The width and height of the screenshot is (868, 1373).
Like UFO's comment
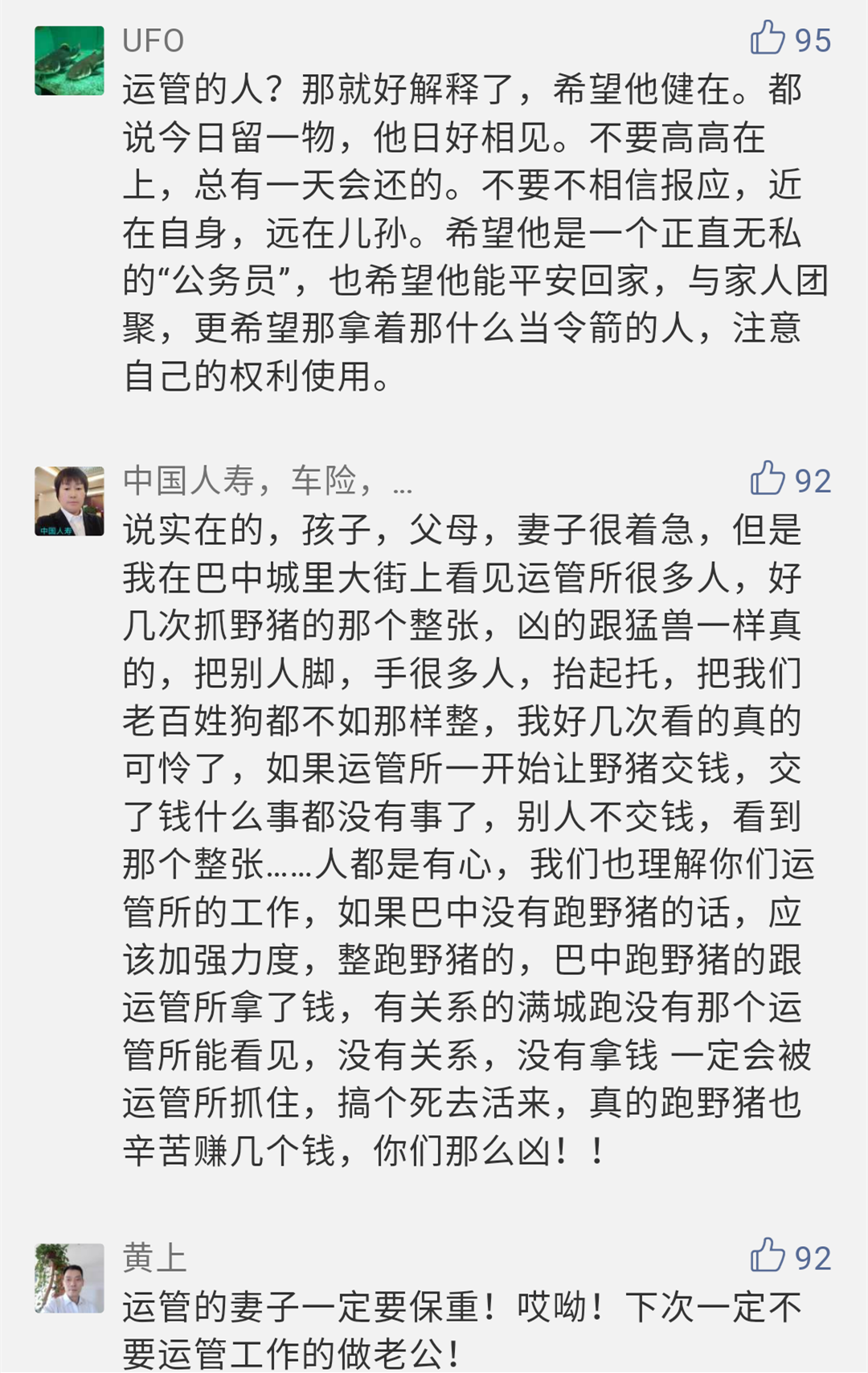(x=768, y=39)
